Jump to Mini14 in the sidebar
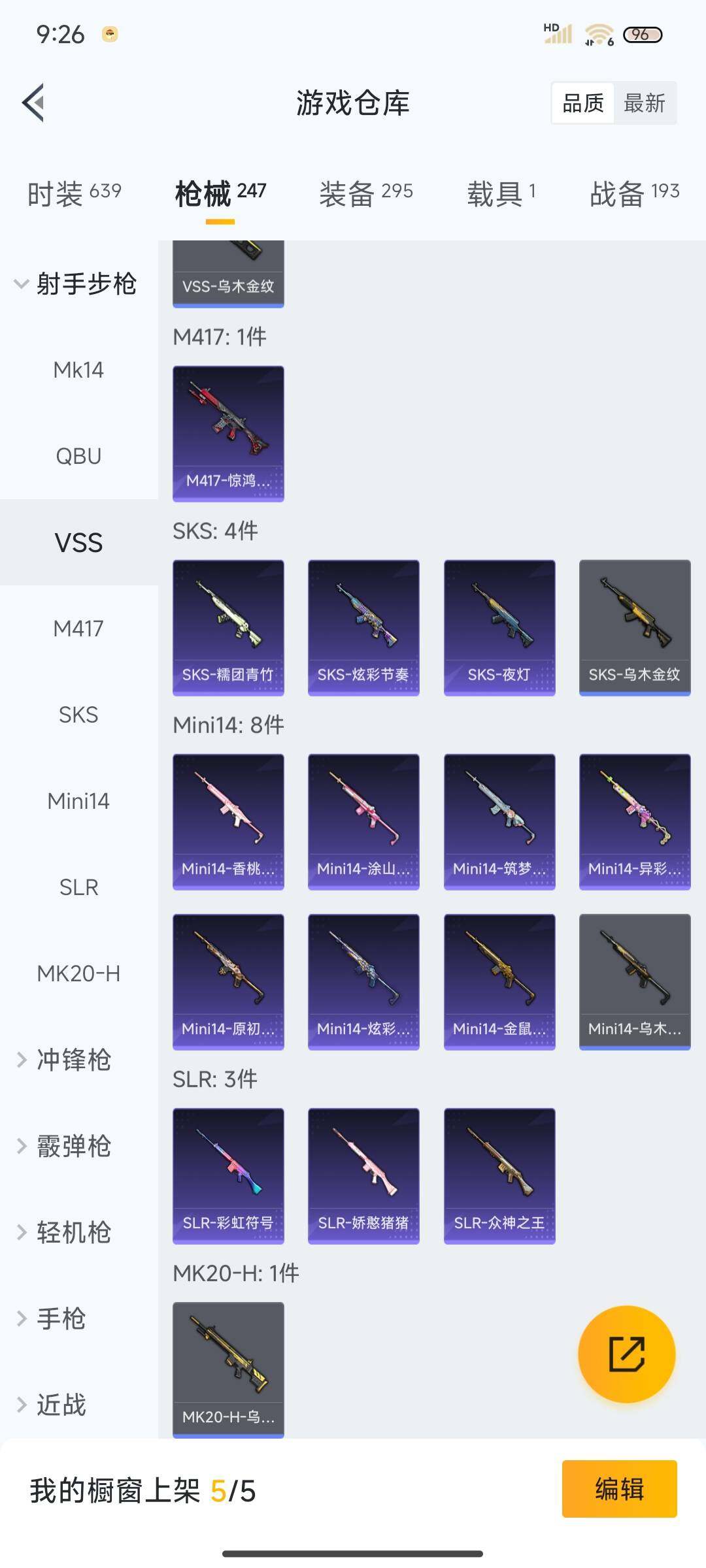This screenshot has height=1568, width=706. point(78,801)
